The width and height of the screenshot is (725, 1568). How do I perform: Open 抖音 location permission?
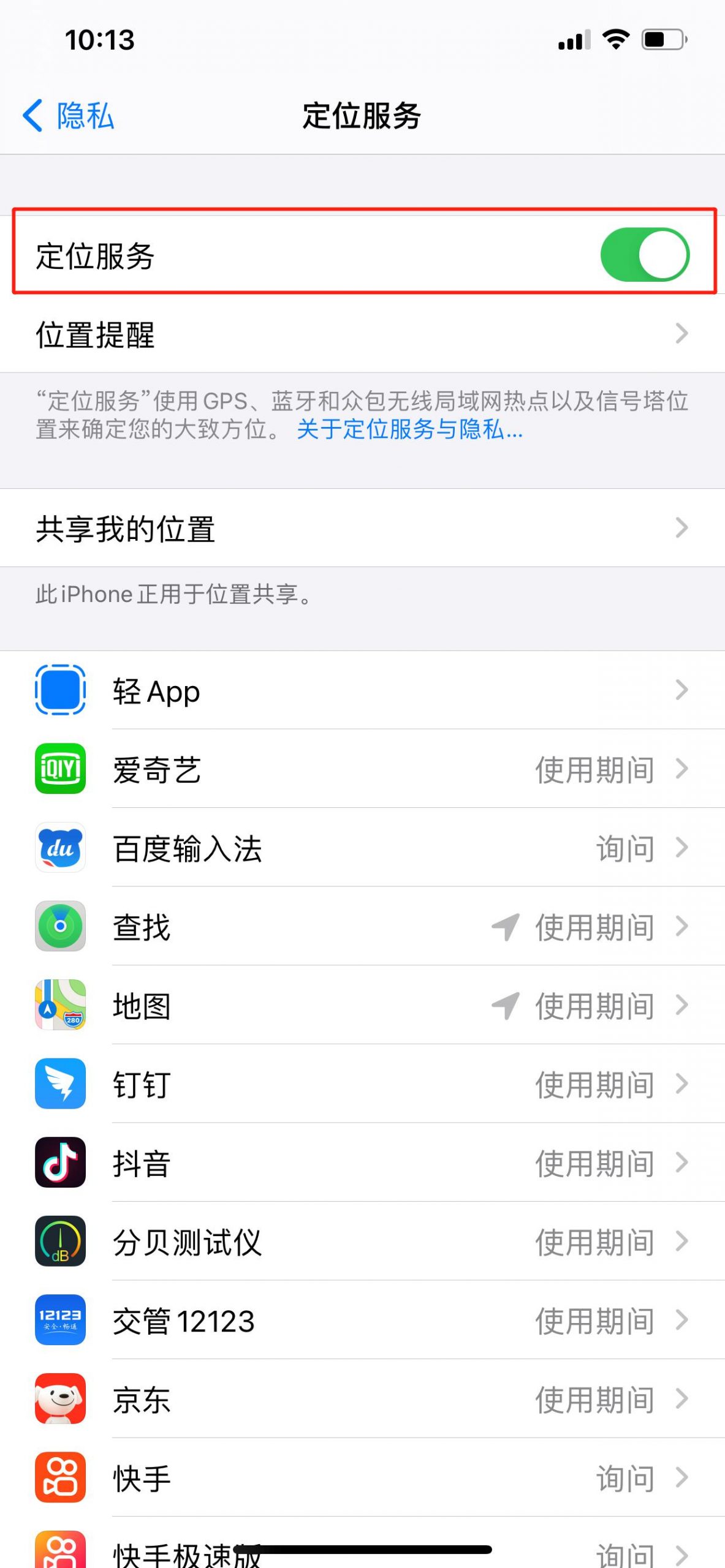tap(362, 1163)
